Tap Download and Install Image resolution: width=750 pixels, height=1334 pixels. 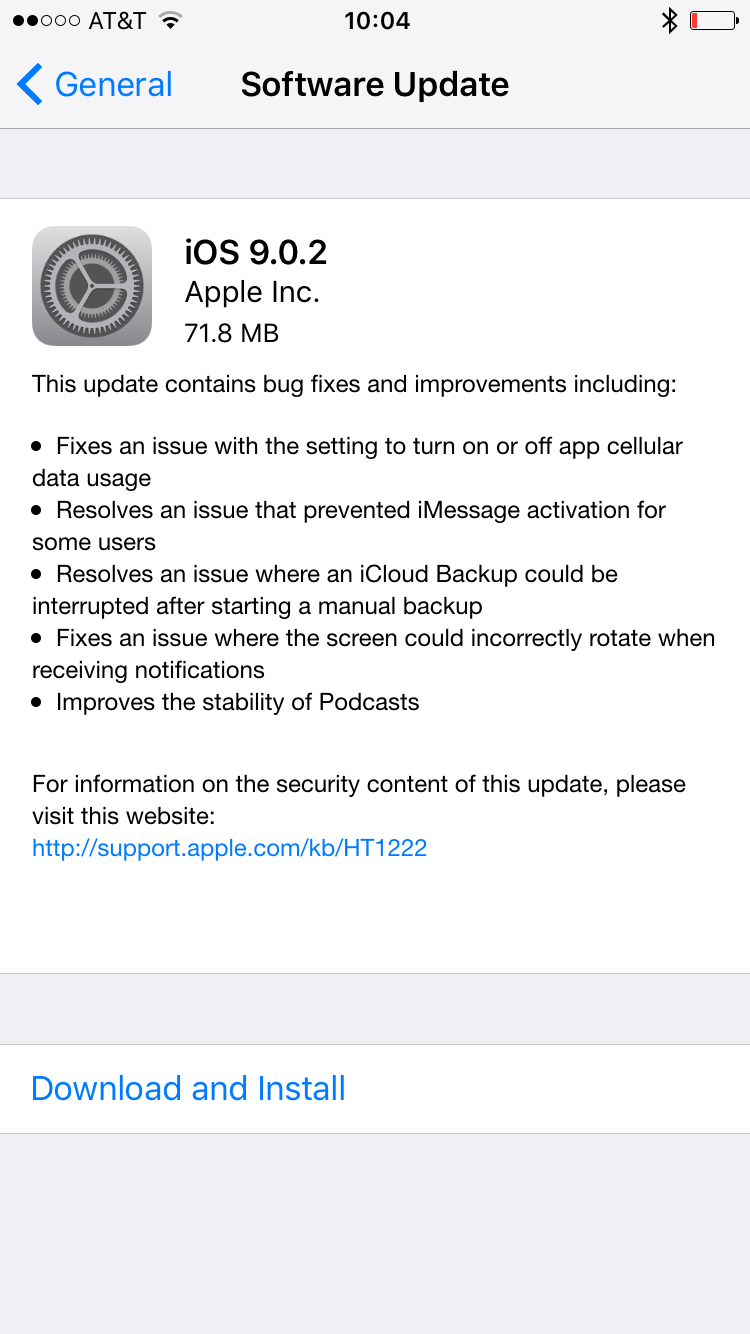click(188, 1088)
